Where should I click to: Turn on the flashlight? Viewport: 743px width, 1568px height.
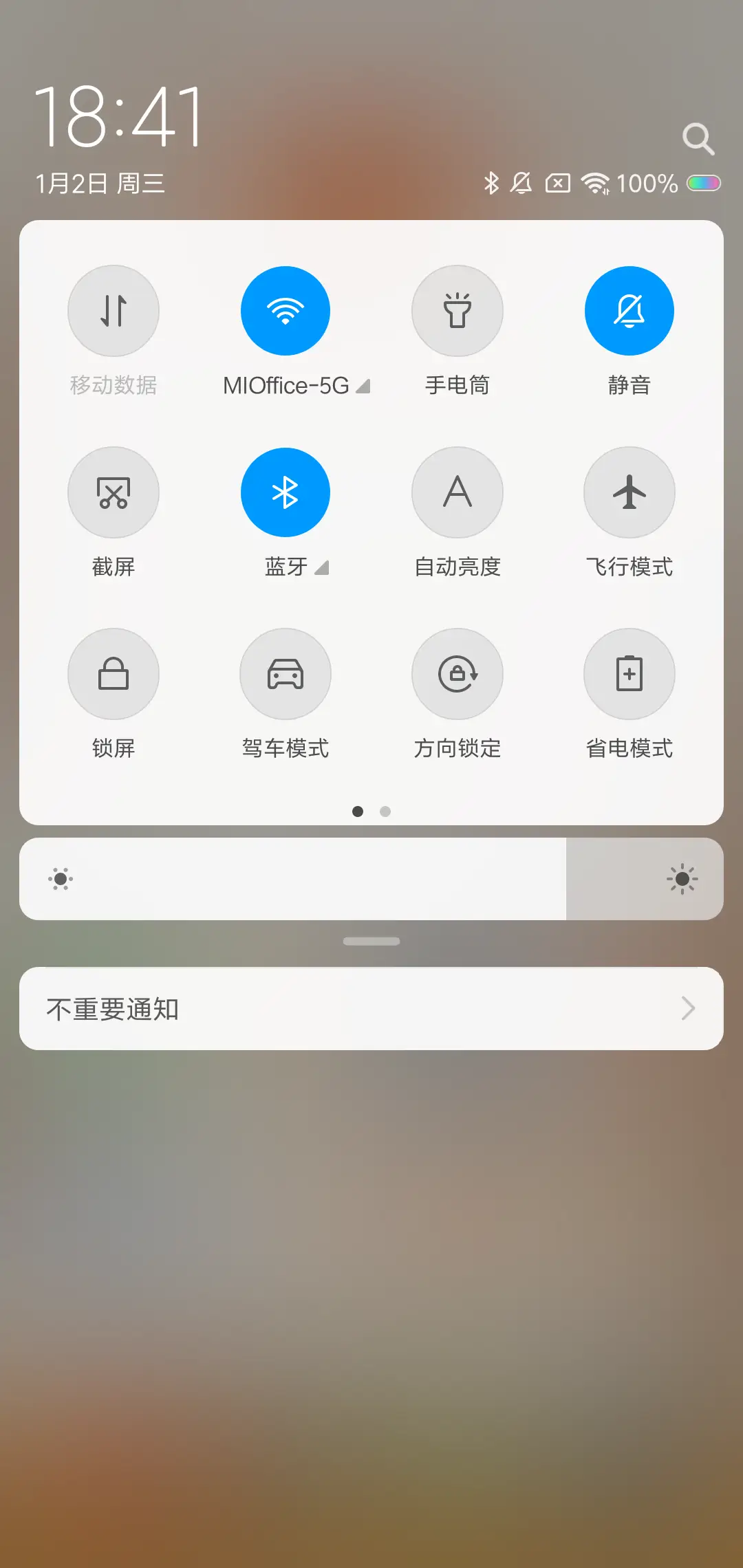coord(457,311)
